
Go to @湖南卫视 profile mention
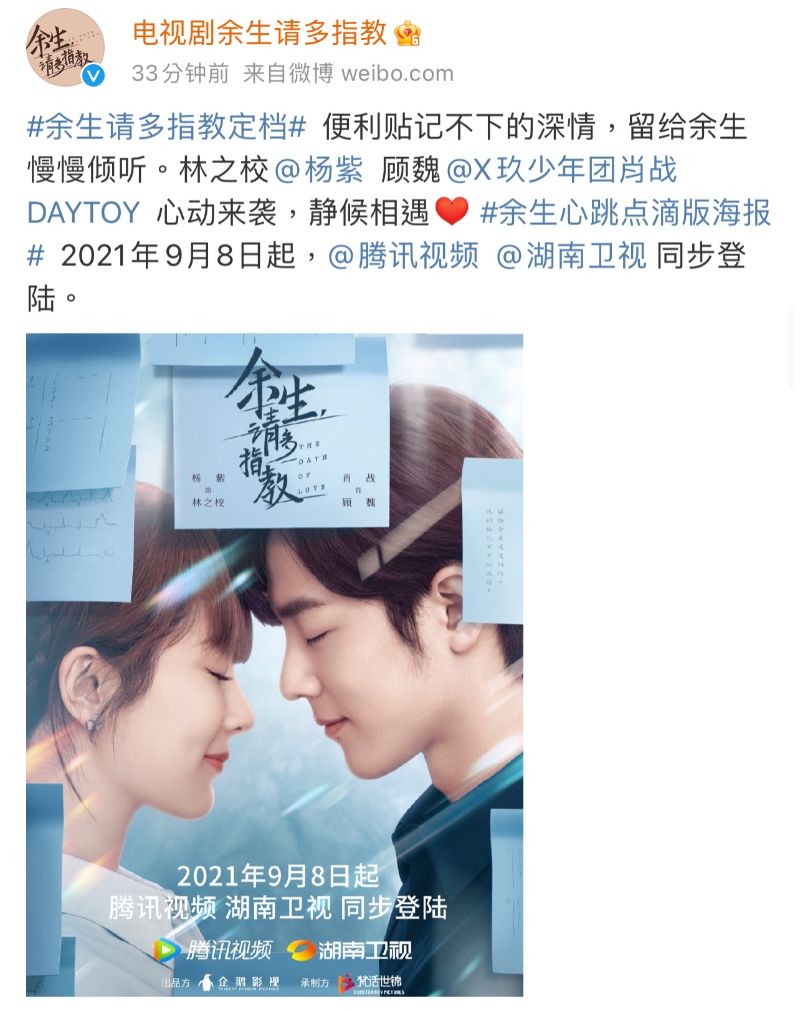[571, 256]
